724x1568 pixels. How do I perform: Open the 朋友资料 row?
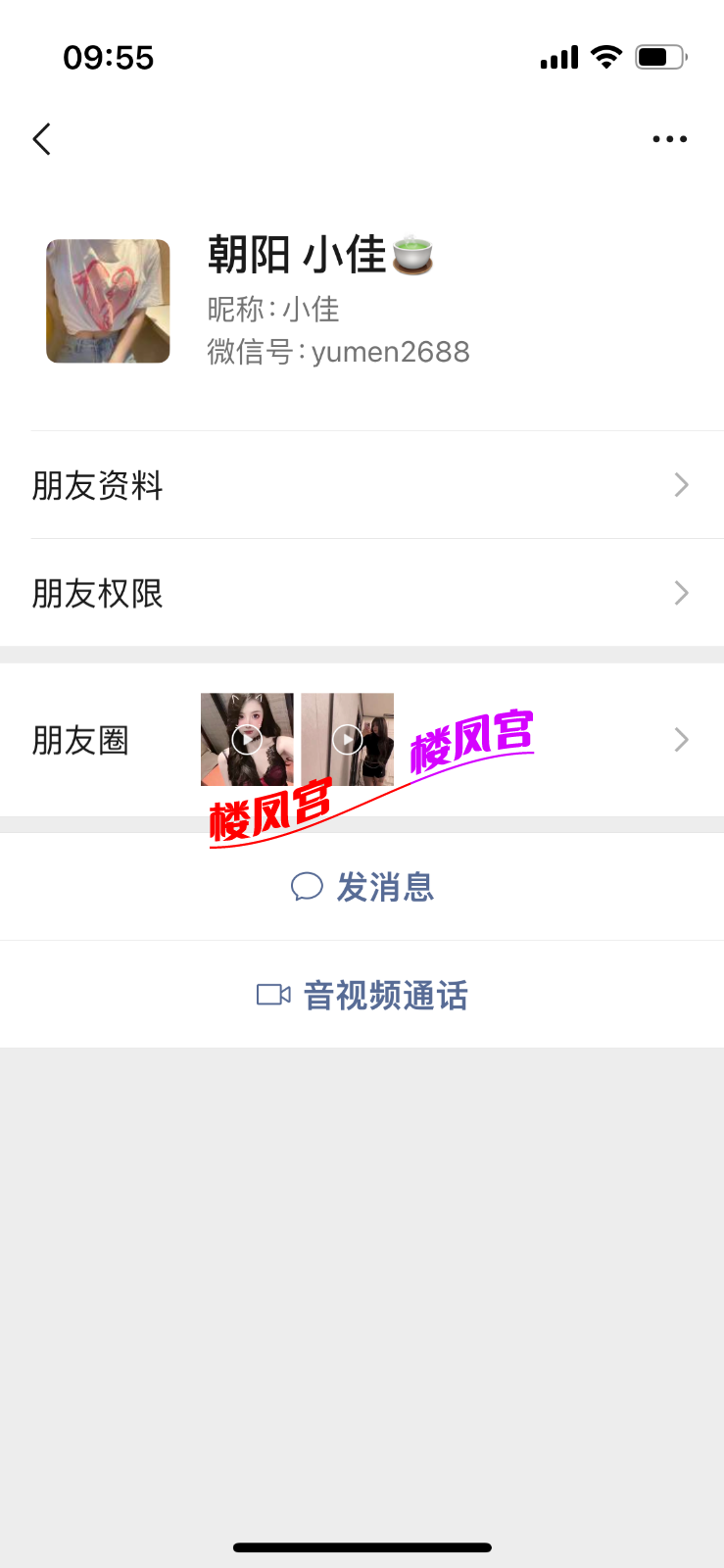tap(362, 485)
